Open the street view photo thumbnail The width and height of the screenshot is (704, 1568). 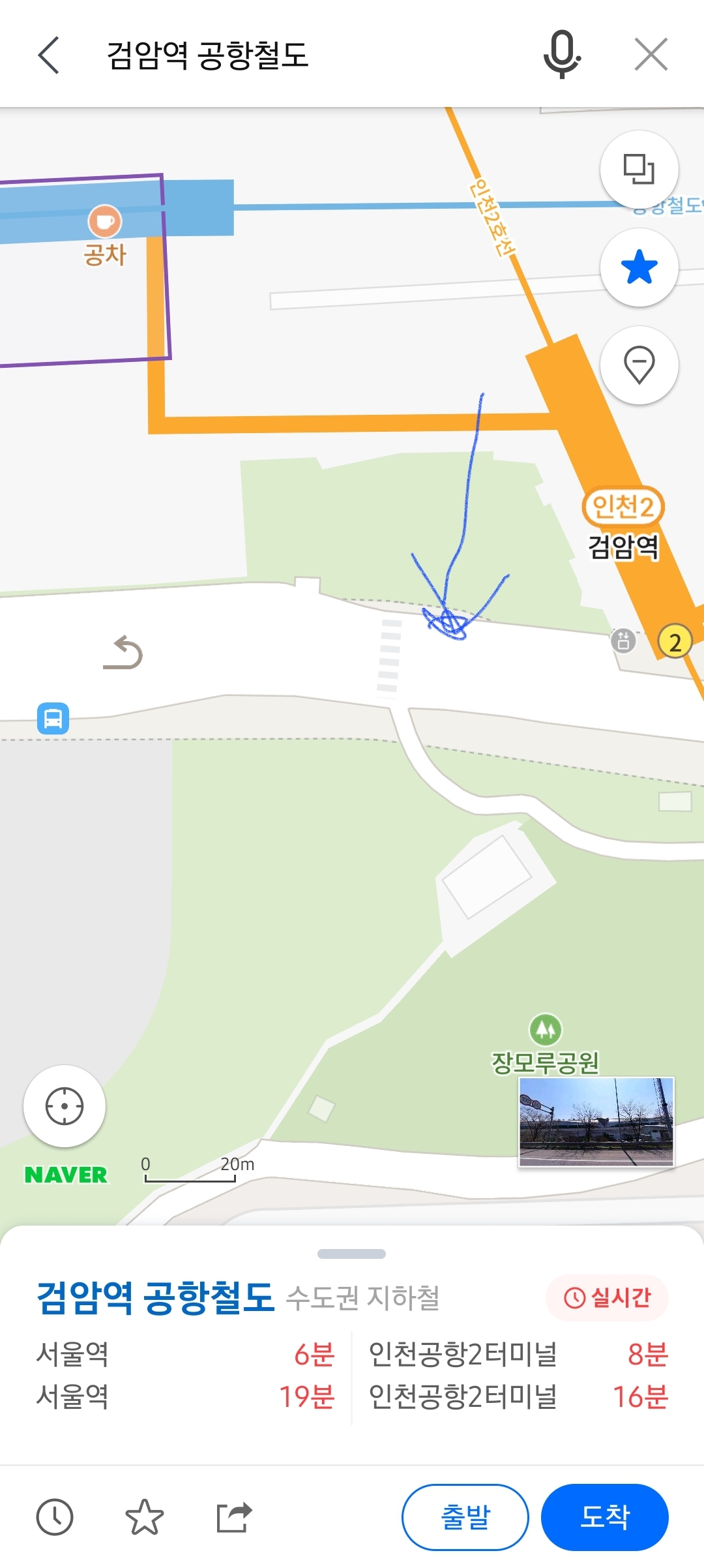(596, 1122)
